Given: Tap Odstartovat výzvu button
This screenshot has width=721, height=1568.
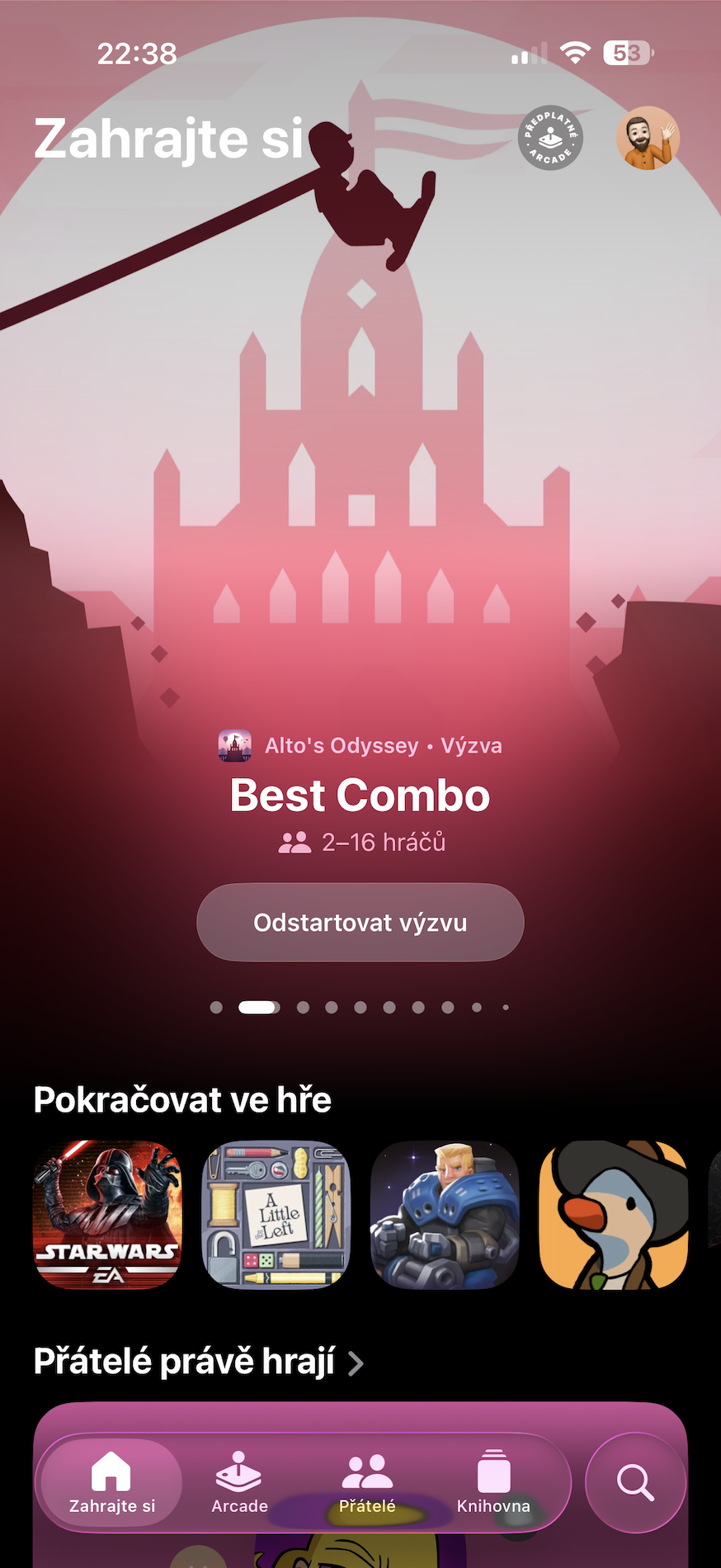Looking at the screenshot, I should coord(360,922).
